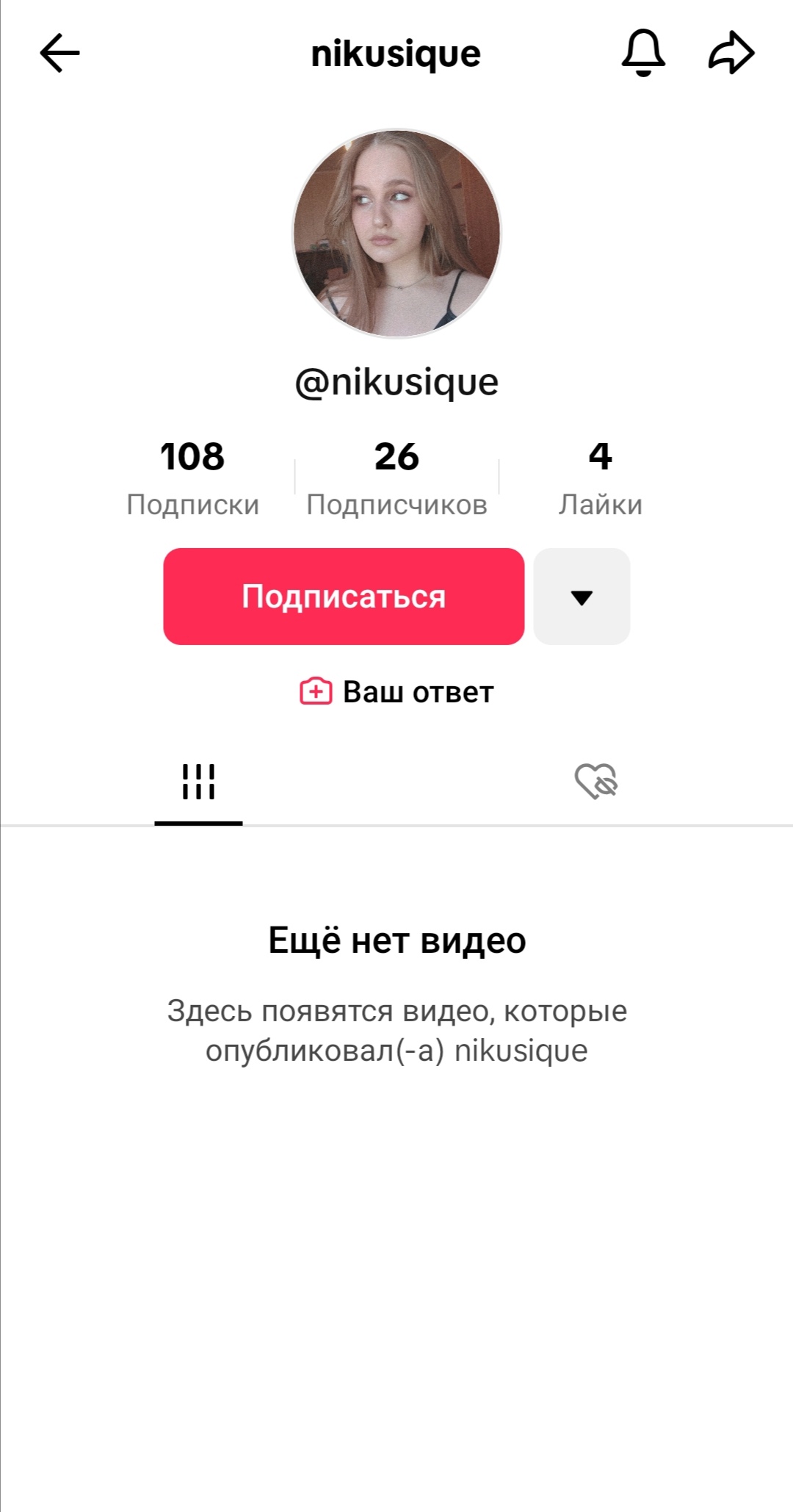Screen dimensions: 793x1512
Task: Follow with the Подписаться button
Action: tap(344, 597)
